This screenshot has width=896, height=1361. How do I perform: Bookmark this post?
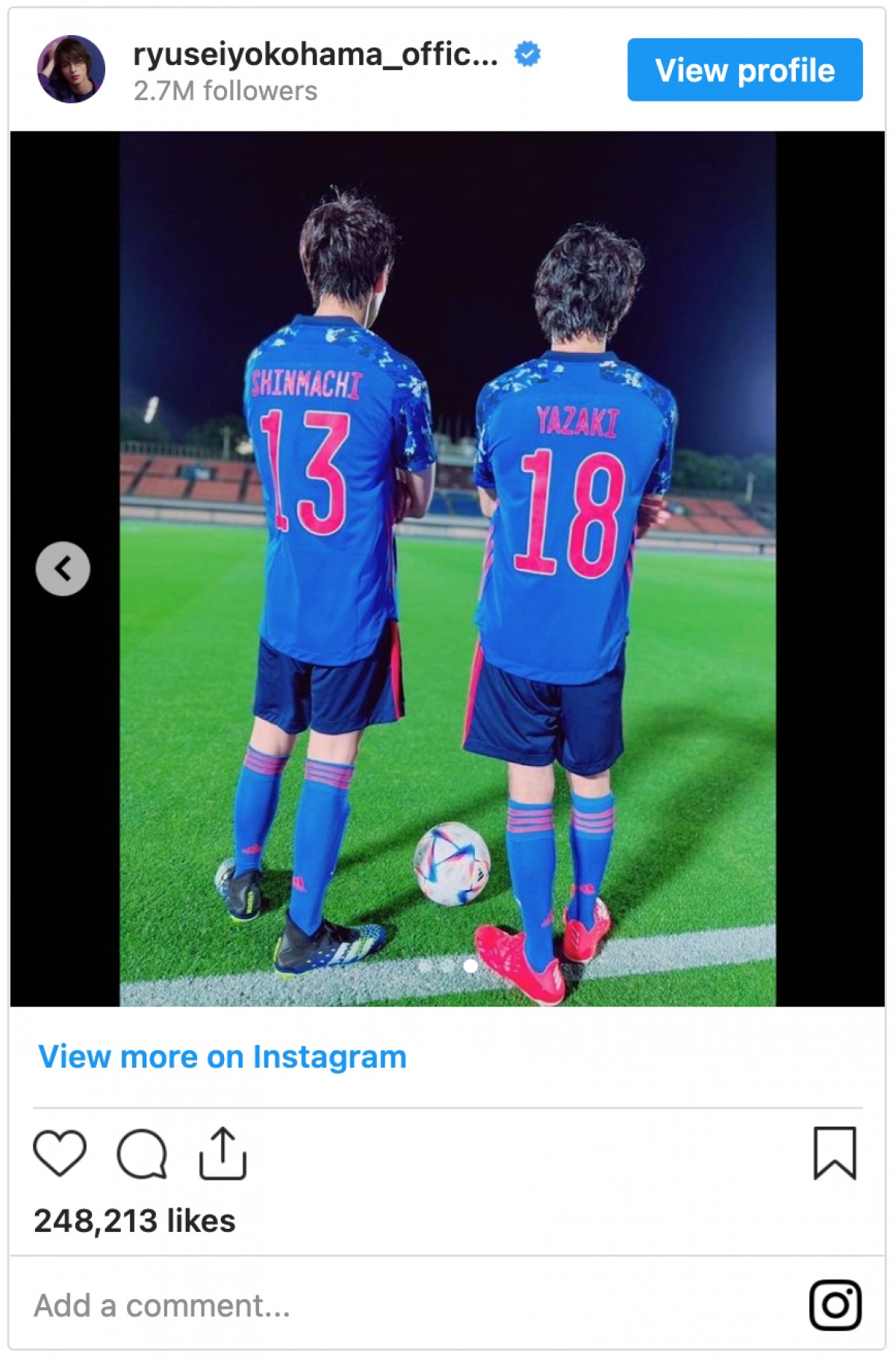pos(834,1153)
